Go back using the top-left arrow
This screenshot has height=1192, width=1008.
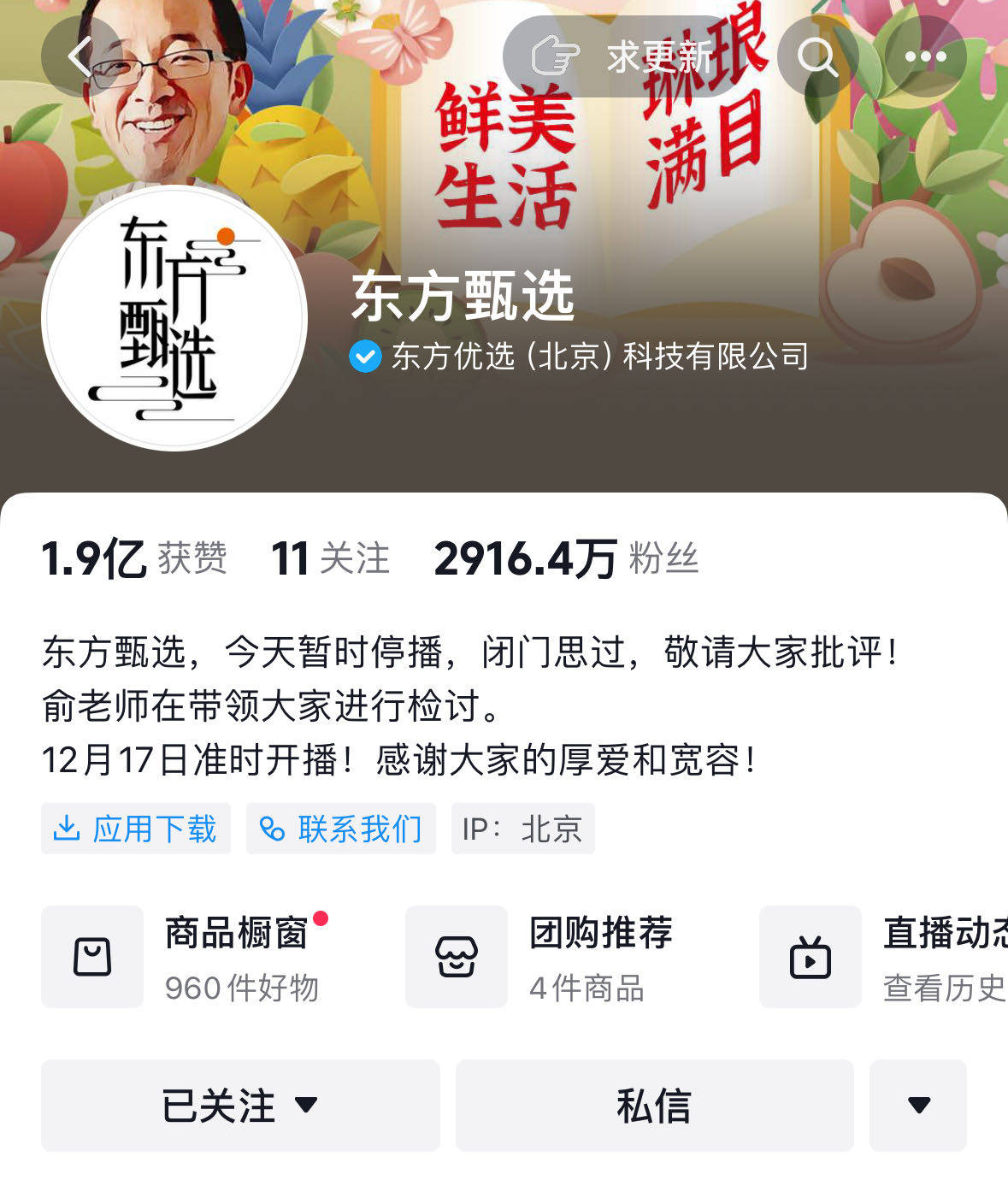click(80, 57)
